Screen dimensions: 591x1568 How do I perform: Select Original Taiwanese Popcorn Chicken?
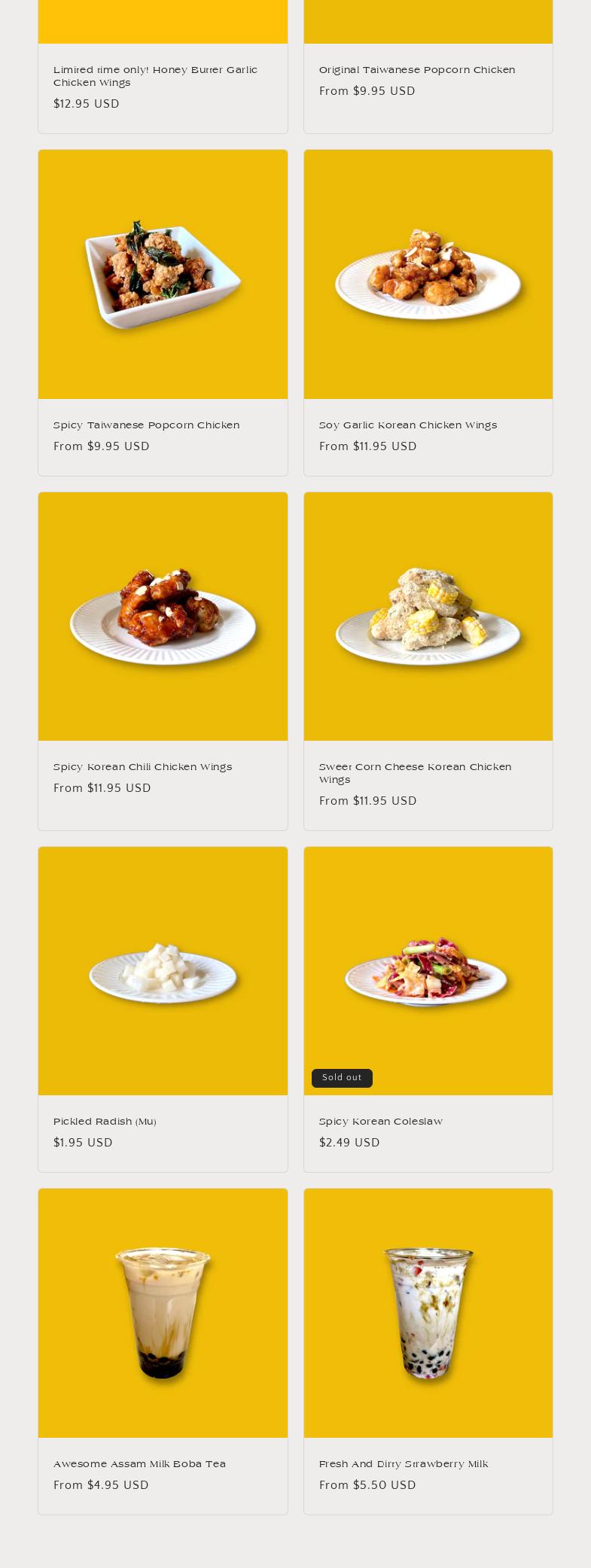[417, 70]
